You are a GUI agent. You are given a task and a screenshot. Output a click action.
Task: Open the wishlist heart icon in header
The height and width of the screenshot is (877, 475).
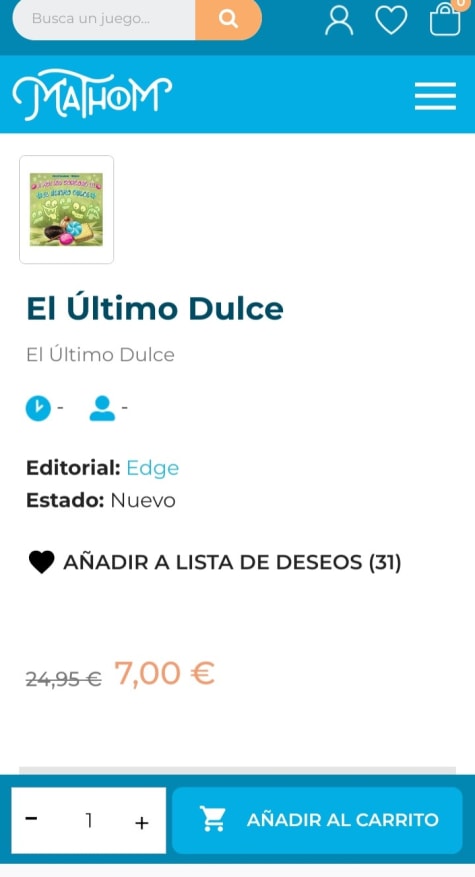click(391, 21)
